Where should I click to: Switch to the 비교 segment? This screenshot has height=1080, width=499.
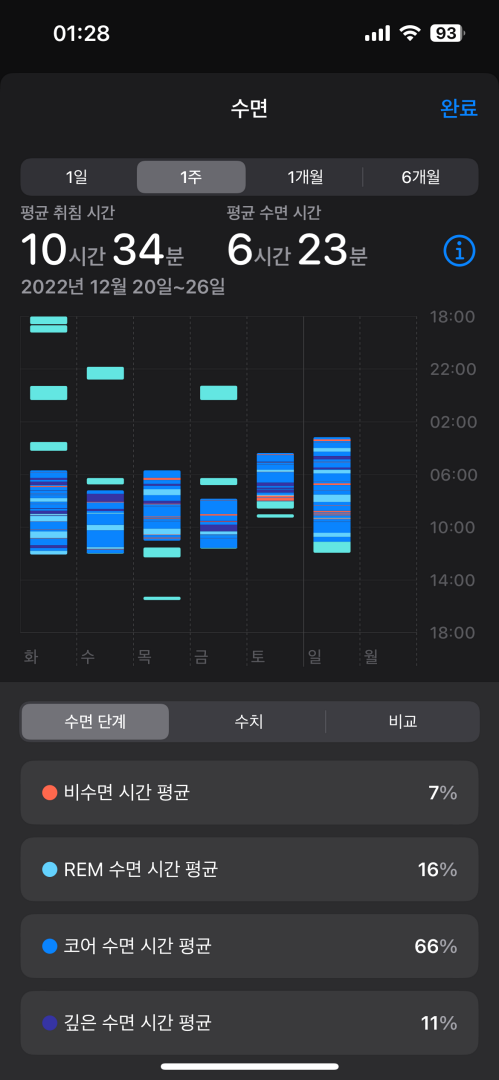coord(403,721)
